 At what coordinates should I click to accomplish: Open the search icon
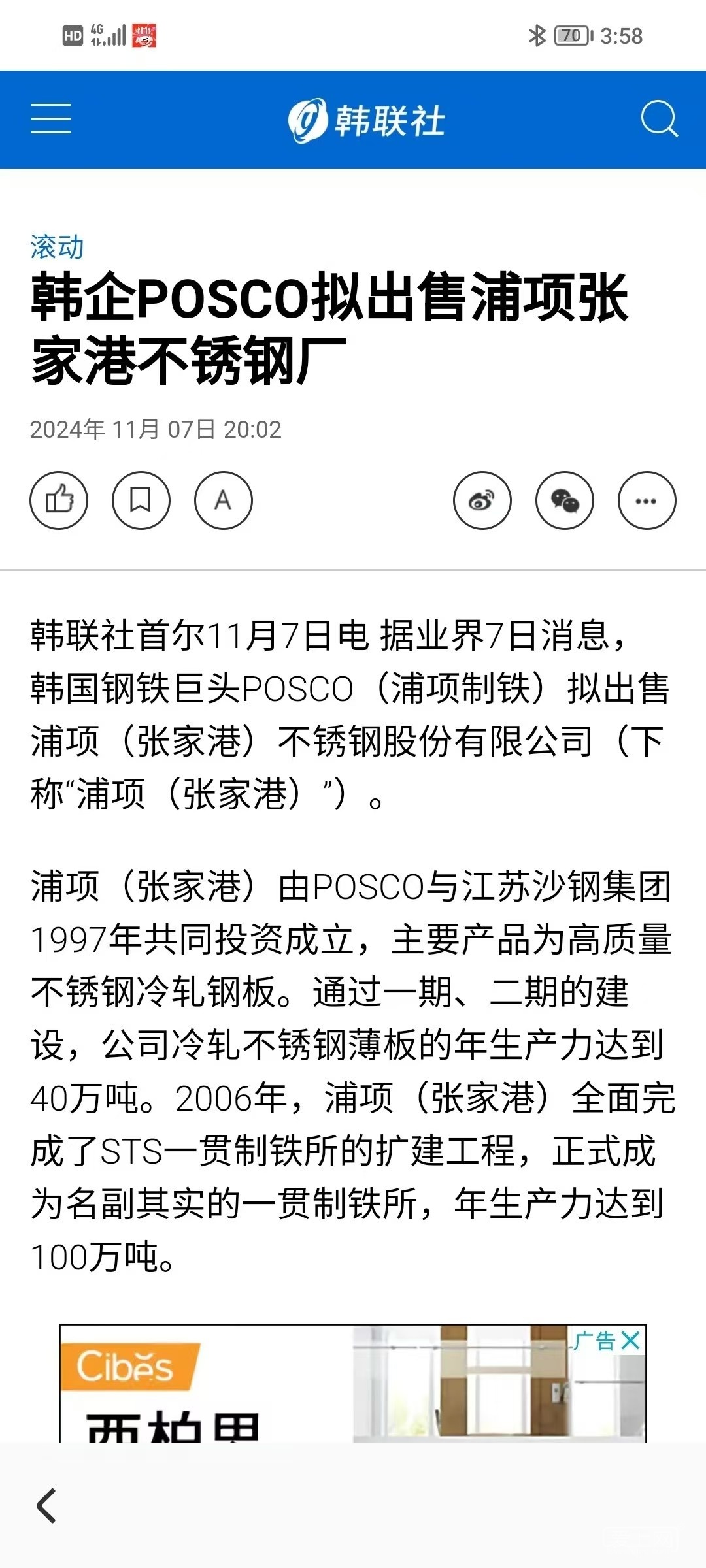[659, 119]
